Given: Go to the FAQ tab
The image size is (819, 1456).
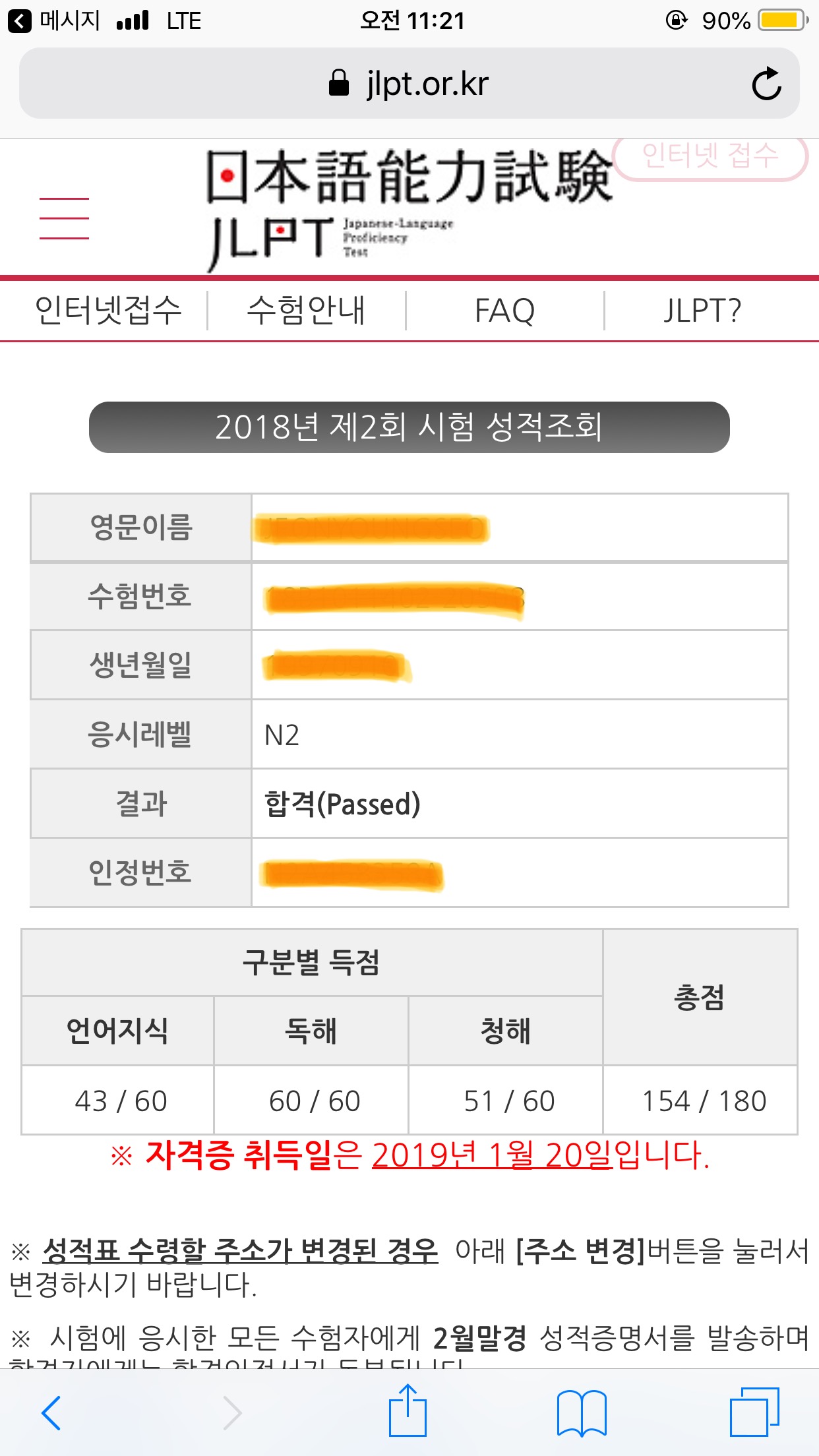Looking at the screenshot, I should 504,311.
